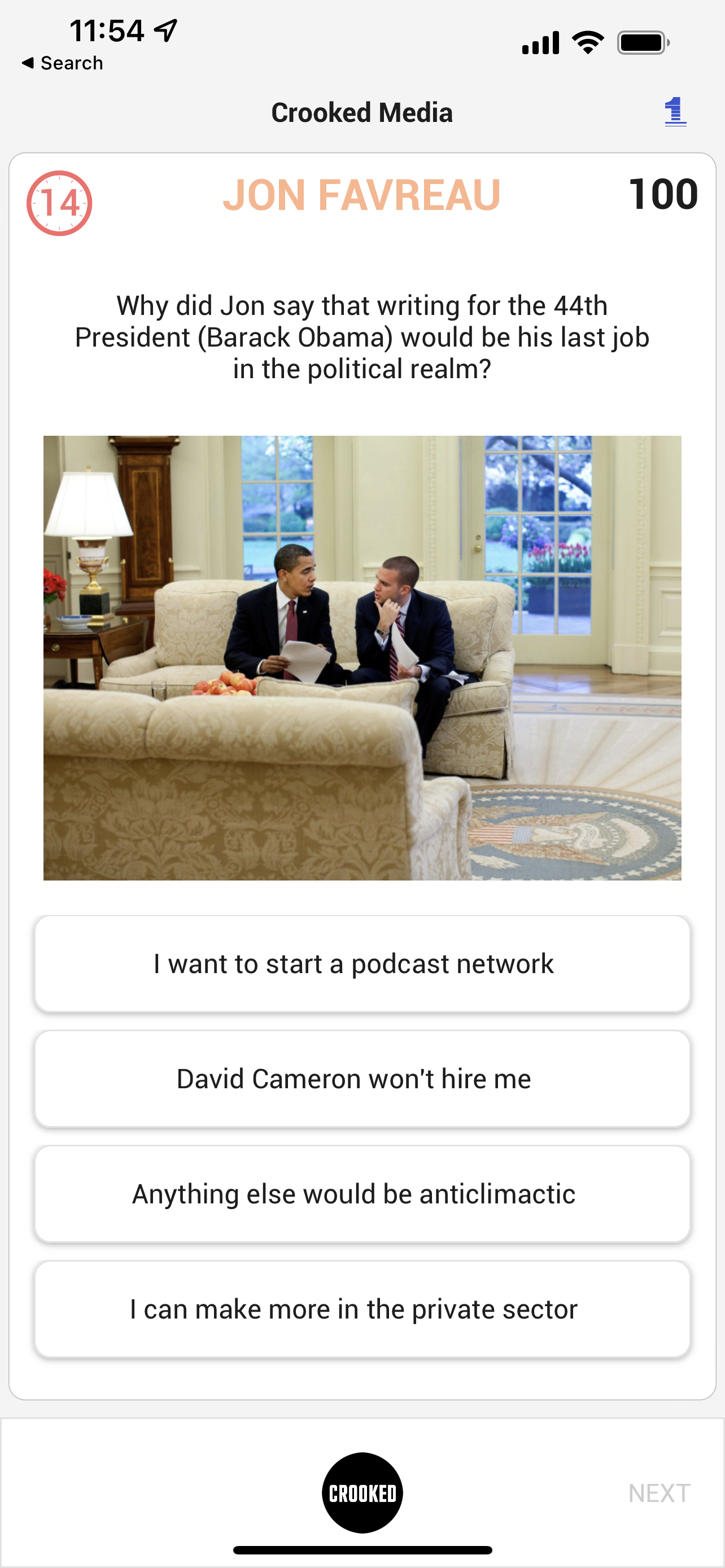The width and height of the screenshot is (725, 1568).
Task: Answer "I can make more in the private sector"
Action: pyautogui.click(x=362, y=1309)
